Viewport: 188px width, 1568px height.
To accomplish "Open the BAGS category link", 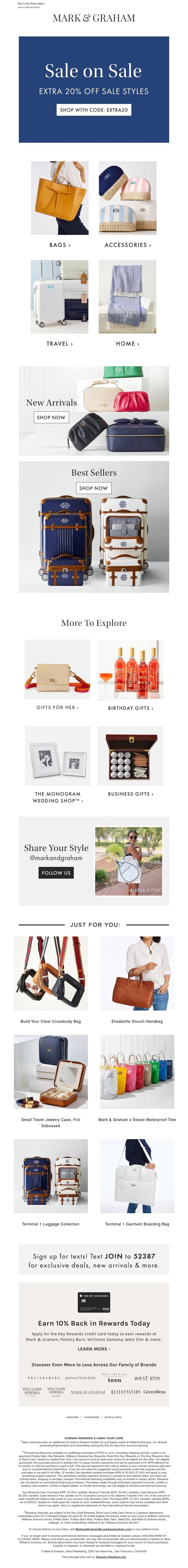I will [60, 245].
